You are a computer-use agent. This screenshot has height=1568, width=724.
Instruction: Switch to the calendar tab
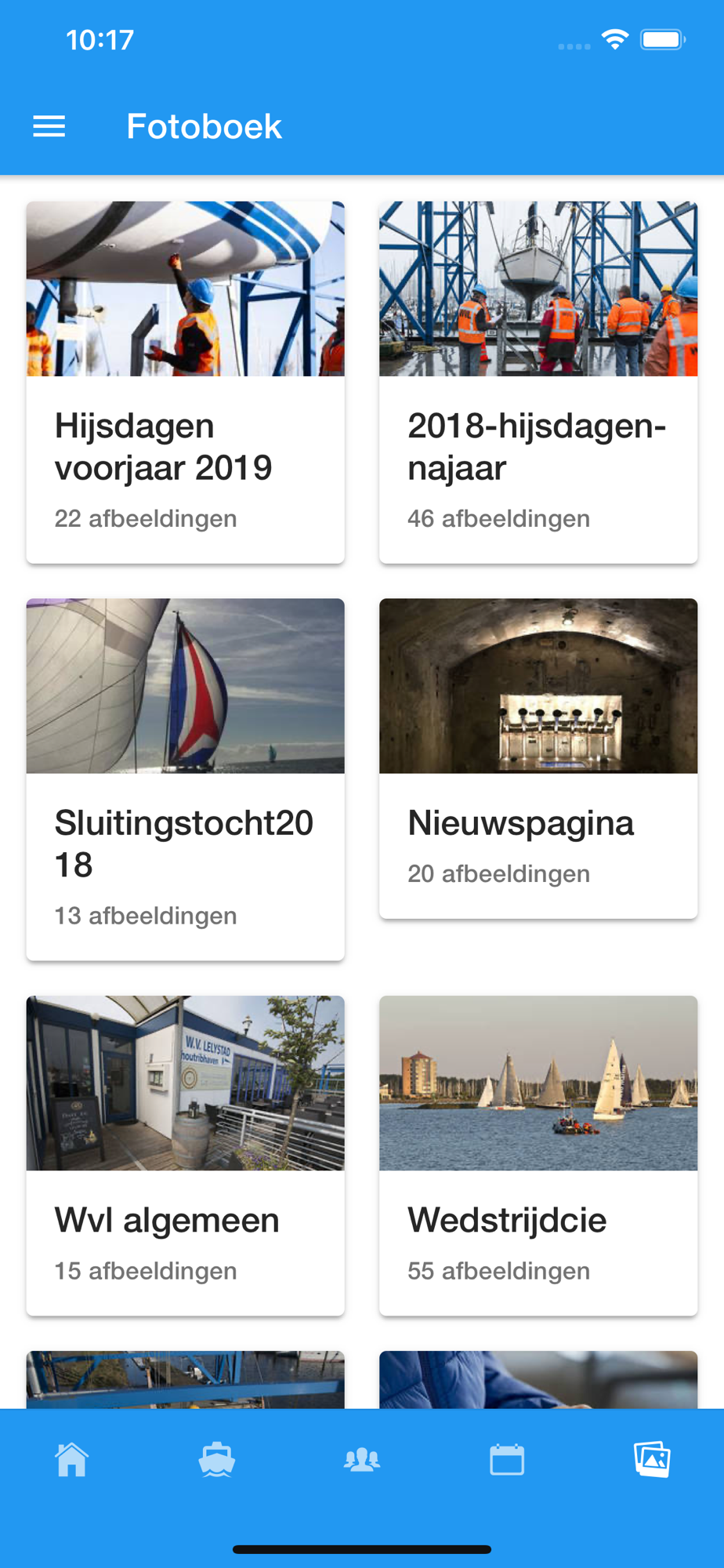(x=507, y=1460)
